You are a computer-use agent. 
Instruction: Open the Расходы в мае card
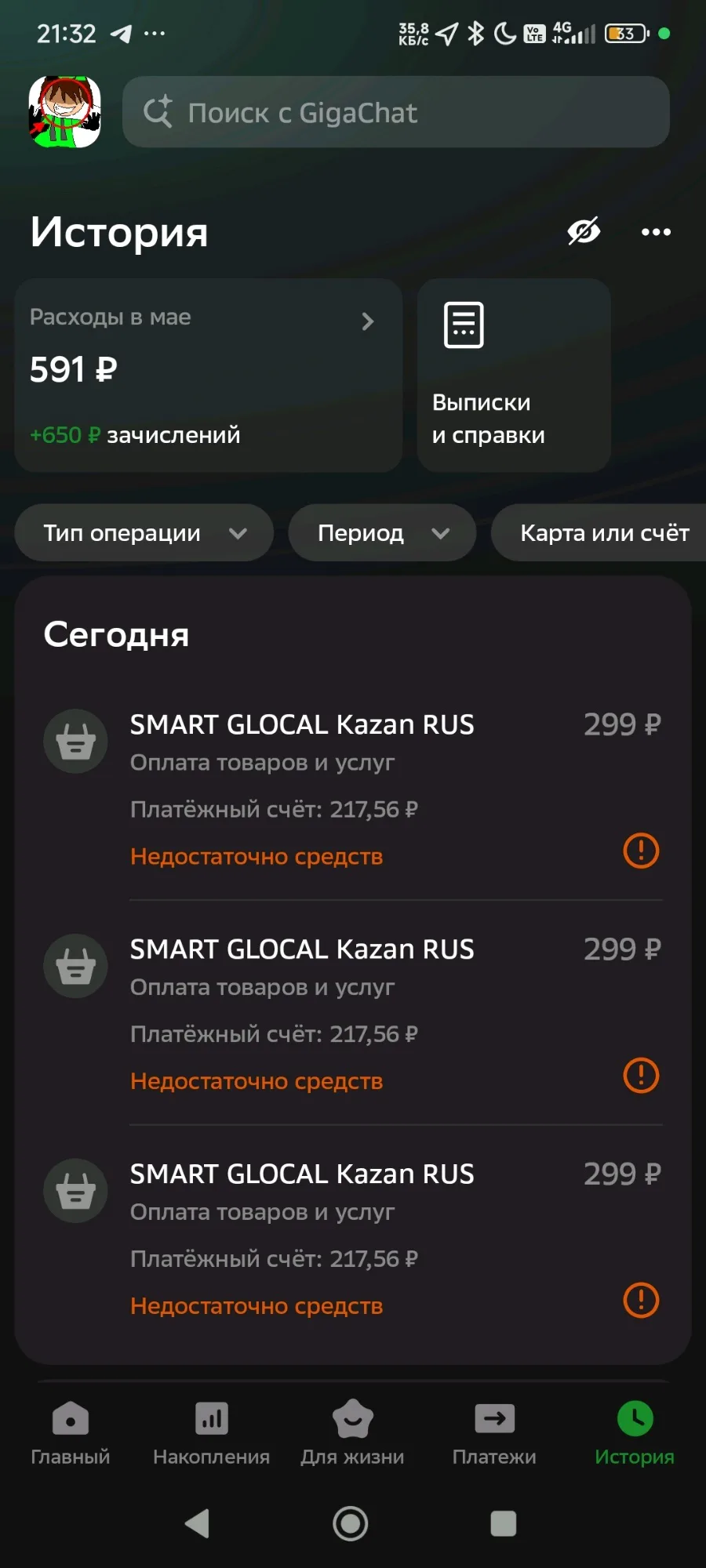[x=209, y=375]
